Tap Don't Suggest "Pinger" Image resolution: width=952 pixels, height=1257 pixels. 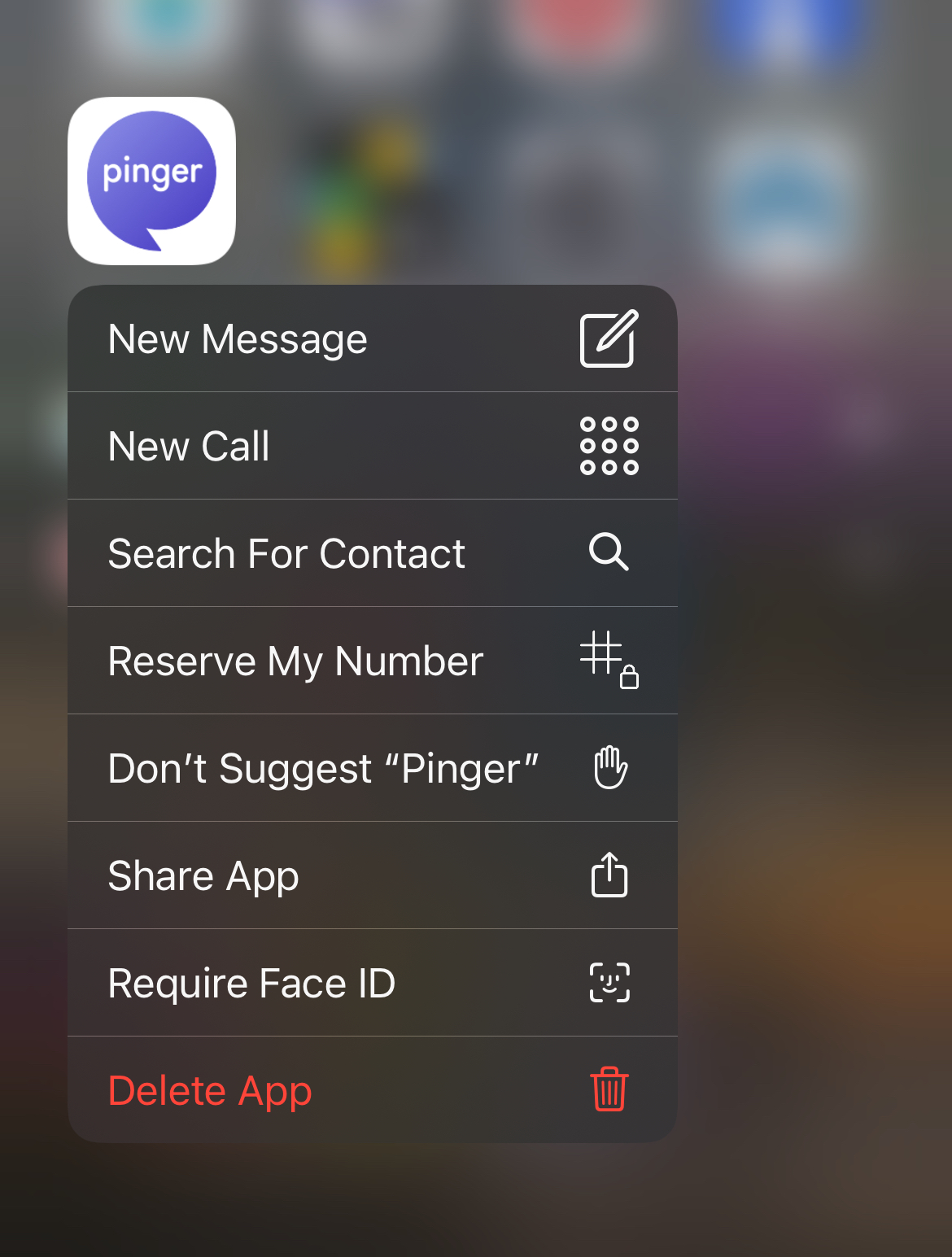click(324, 767)
